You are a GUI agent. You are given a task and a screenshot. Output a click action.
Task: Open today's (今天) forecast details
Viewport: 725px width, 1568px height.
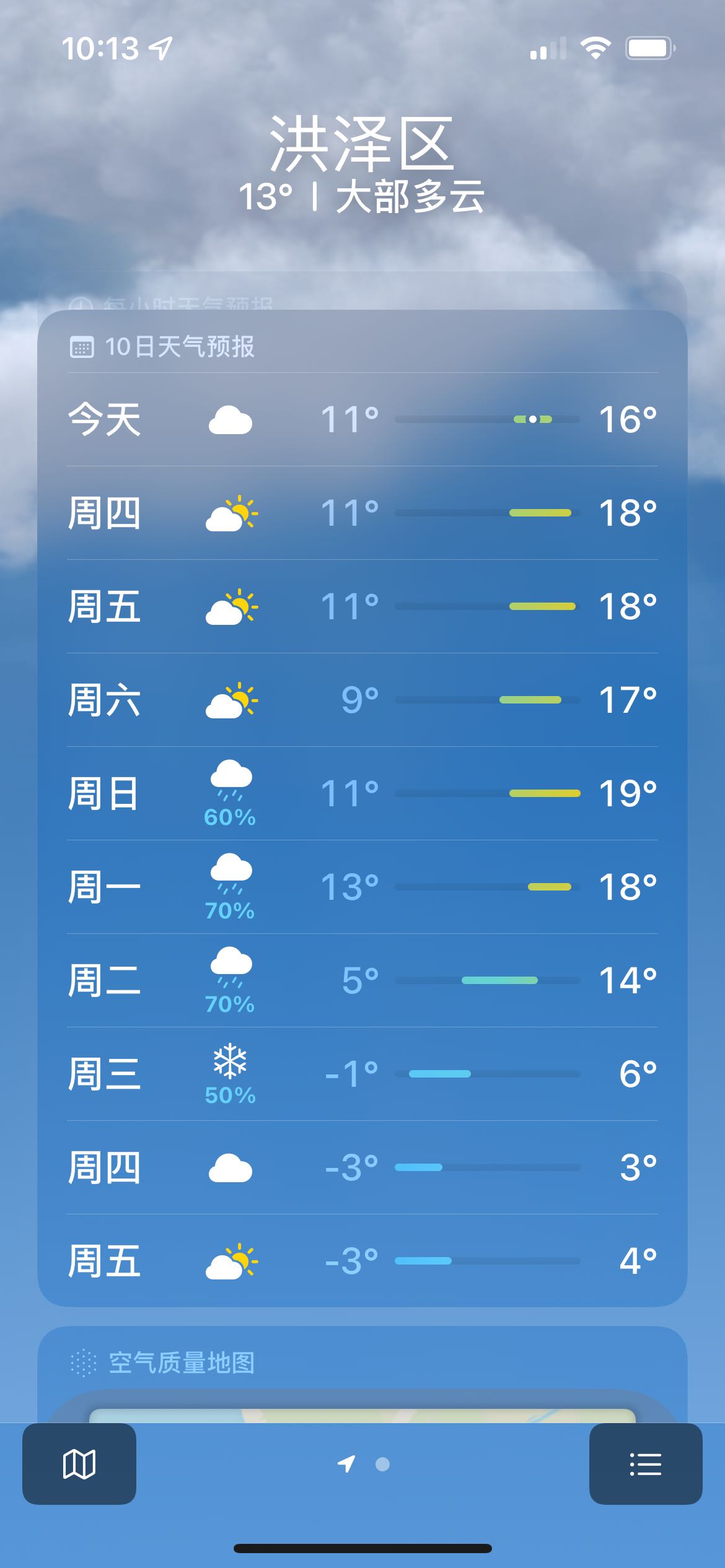coord(362,419)
